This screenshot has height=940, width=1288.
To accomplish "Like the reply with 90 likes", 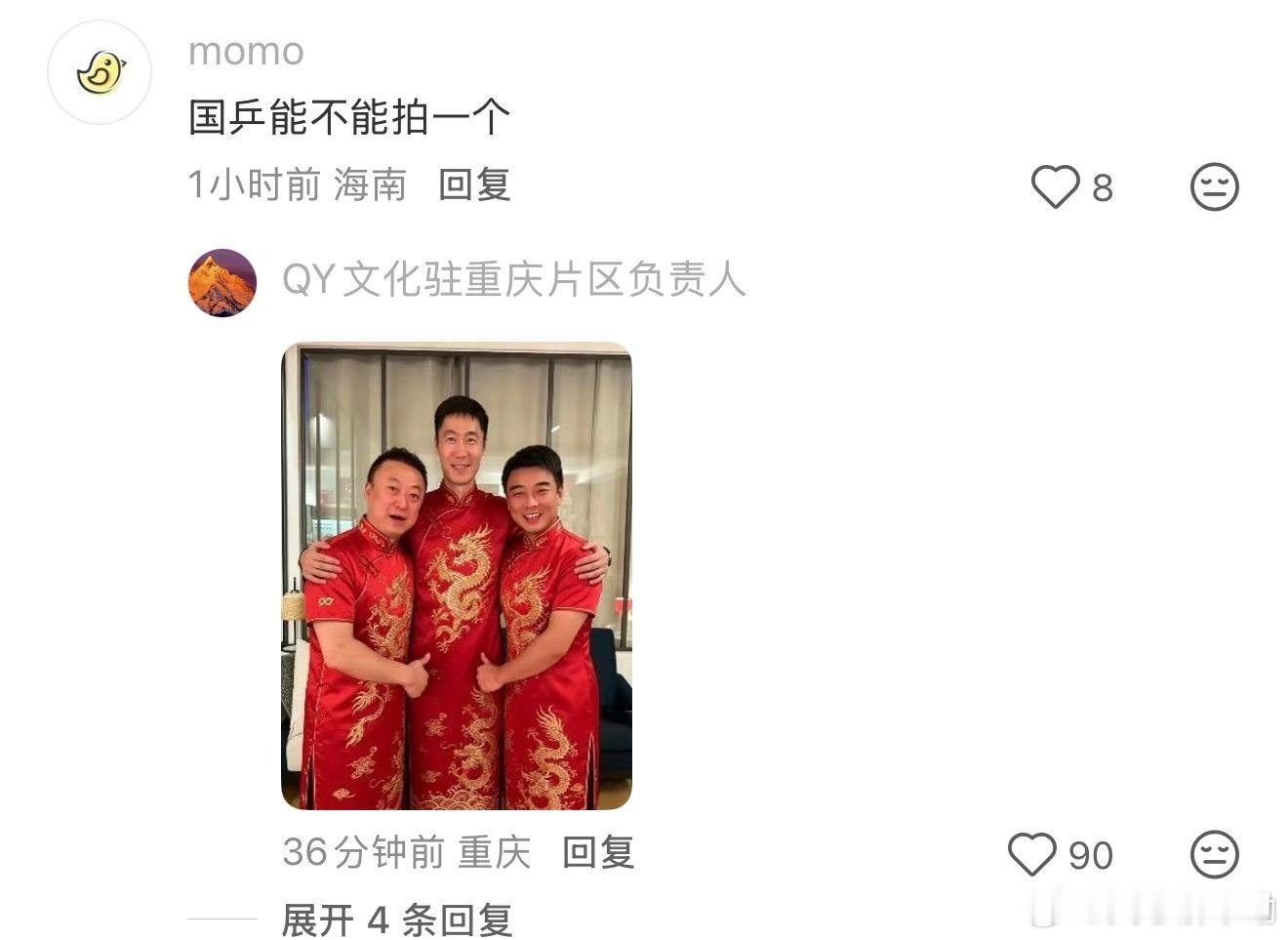I will click(x=1032, y=854).
